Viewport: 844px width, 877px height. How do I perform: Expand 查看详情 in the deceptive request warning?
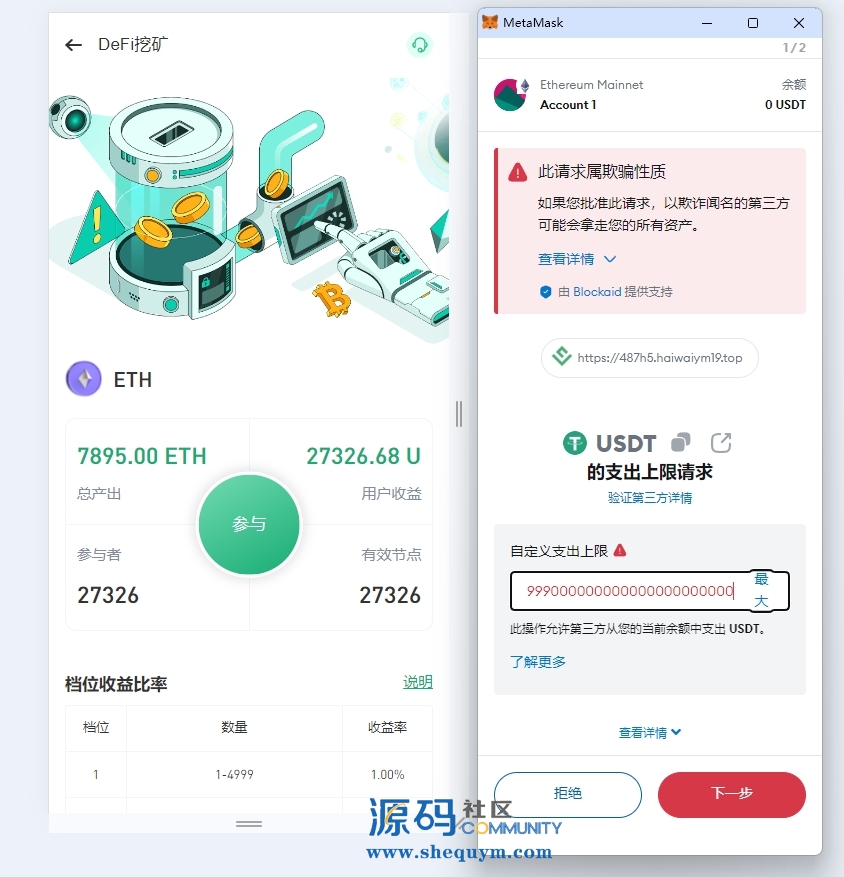coord(577,259)
